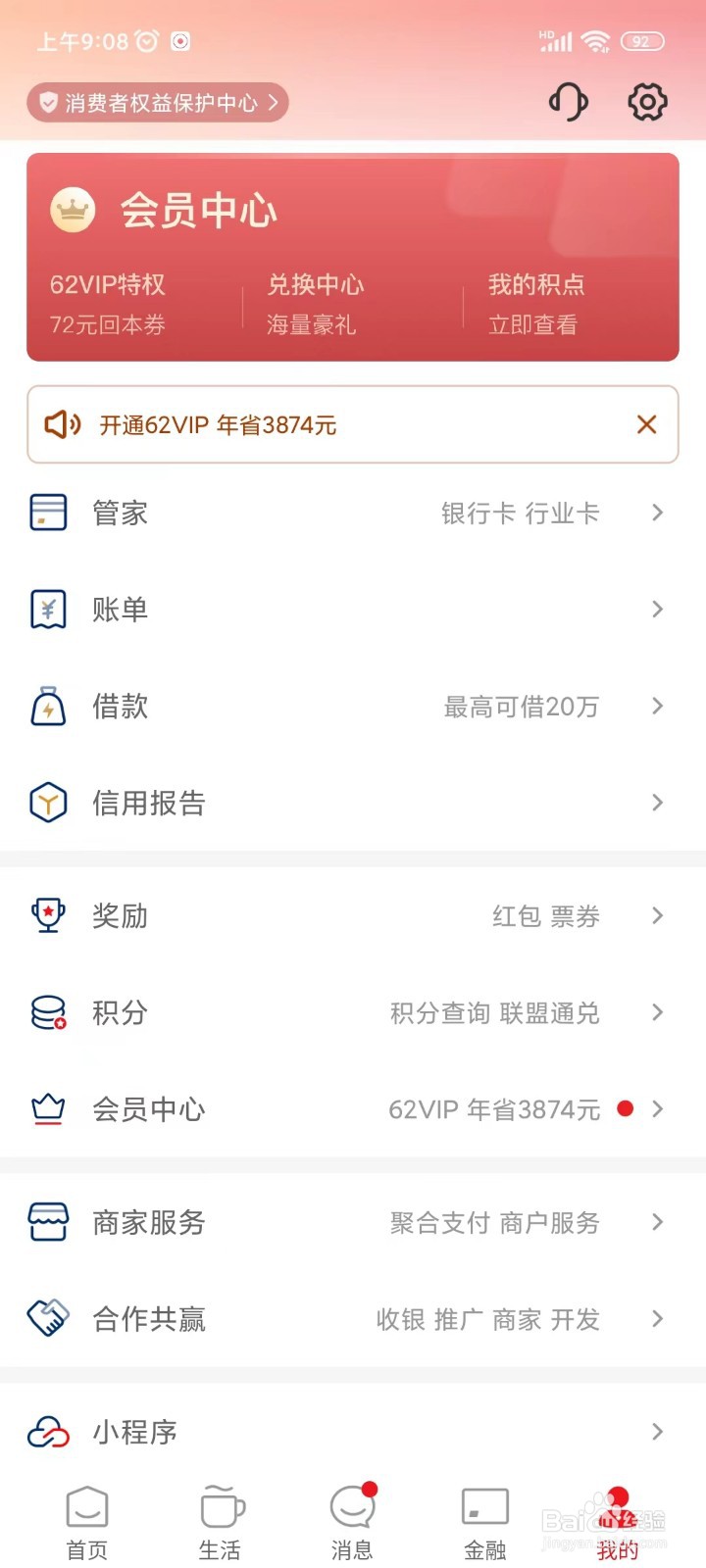Switch to the 消息 tab
The image size is (706, 1568).
[x=352, y=1522]
